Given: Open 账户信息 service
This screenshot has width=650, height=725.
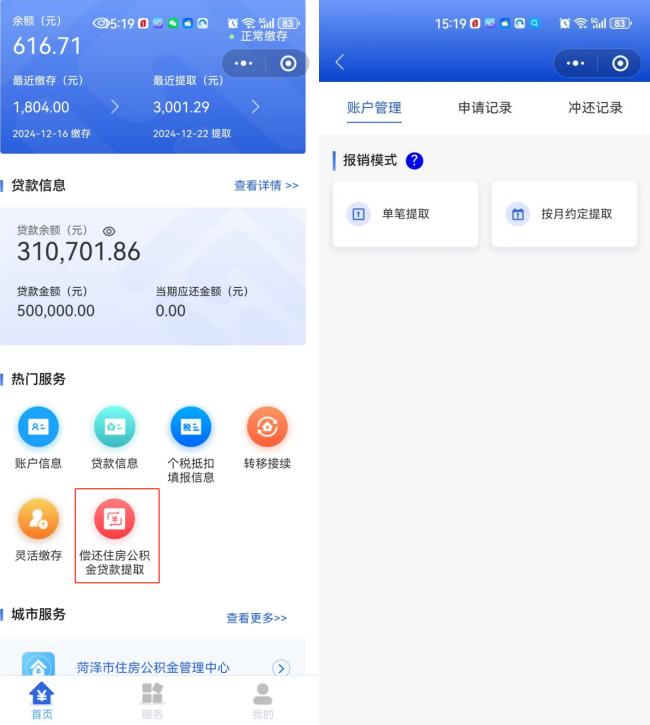Looking at the screenshot, I should (38, 440).
